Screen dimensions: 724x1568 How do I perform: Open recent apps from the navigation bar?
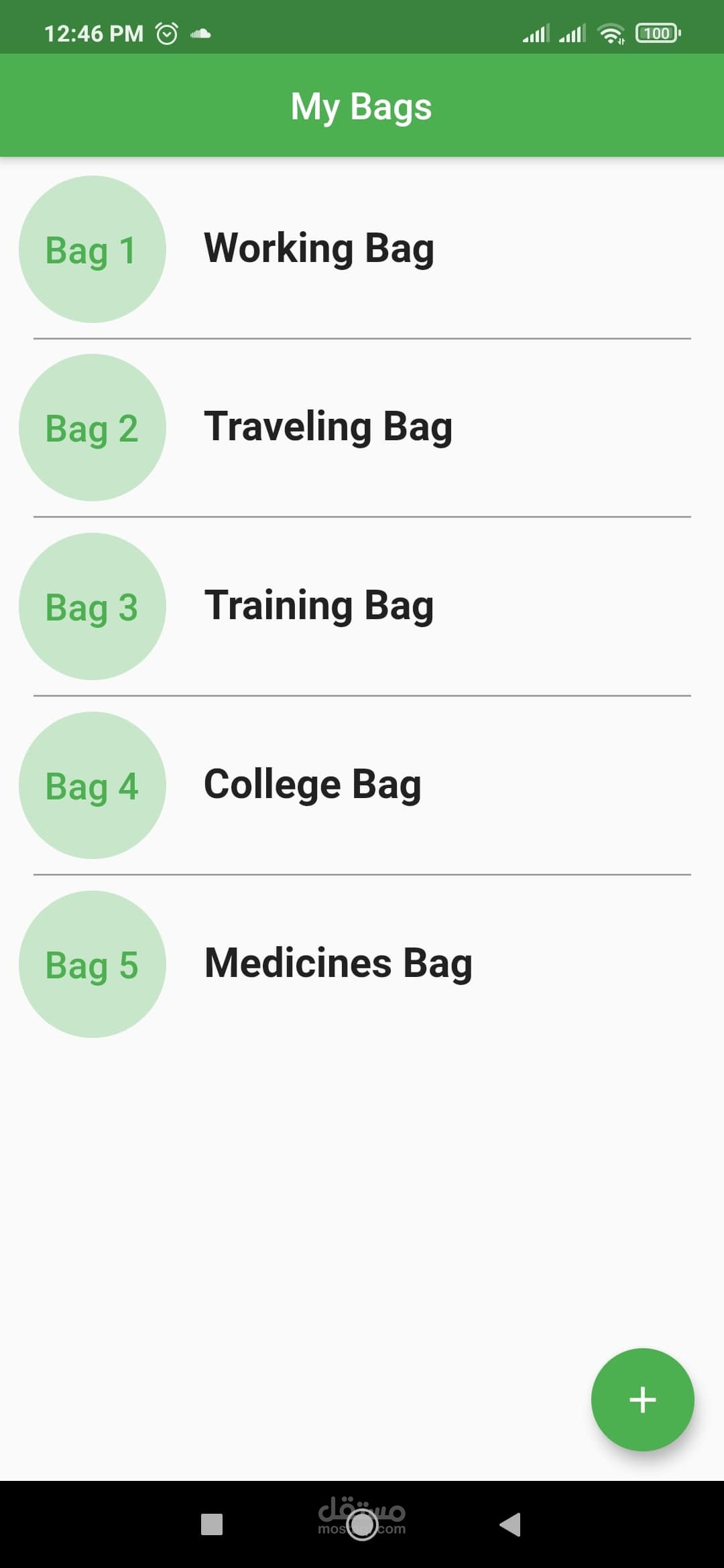(212, 1524)
